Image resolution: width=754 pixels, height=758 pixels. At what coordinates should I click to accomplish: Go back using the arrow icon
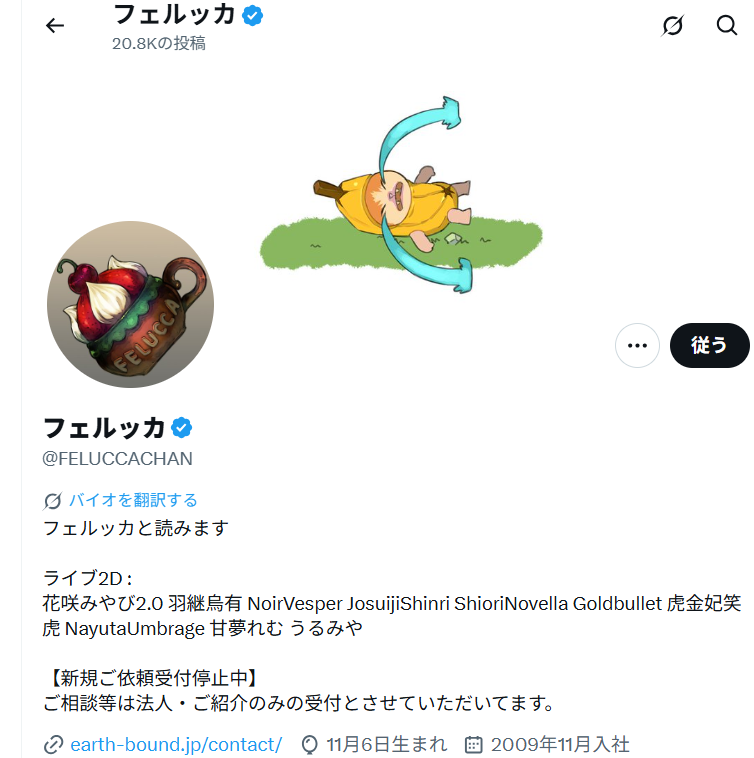(x=55, y=26)
